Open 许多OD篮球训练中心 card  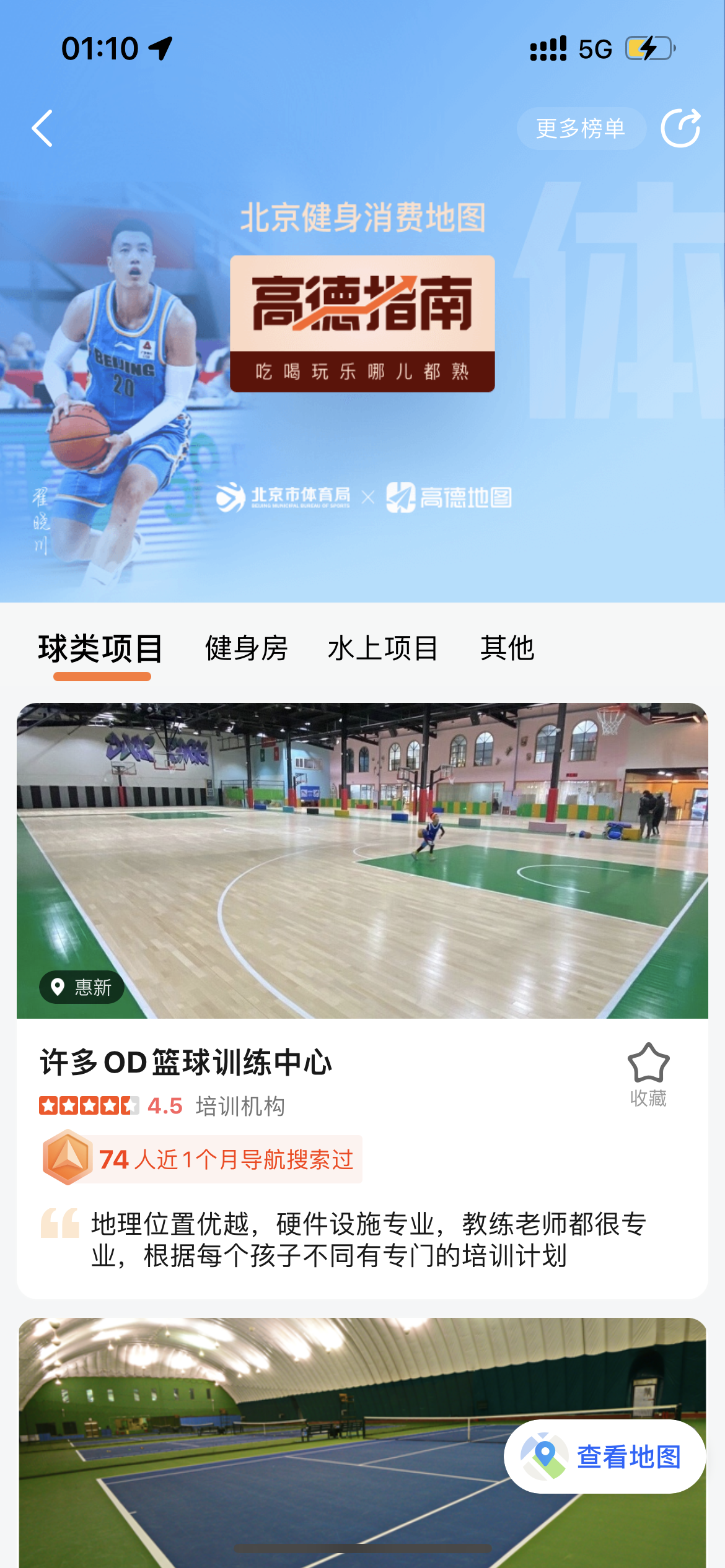186,1062
